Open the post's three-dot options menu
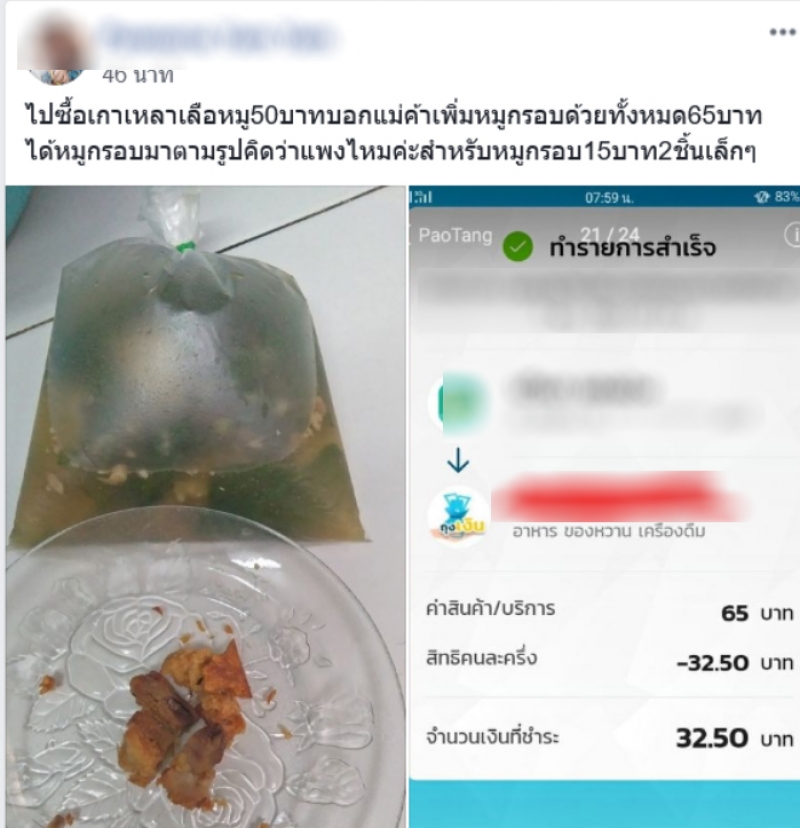Viewport: 800px width, 828px height. (782, 32)
